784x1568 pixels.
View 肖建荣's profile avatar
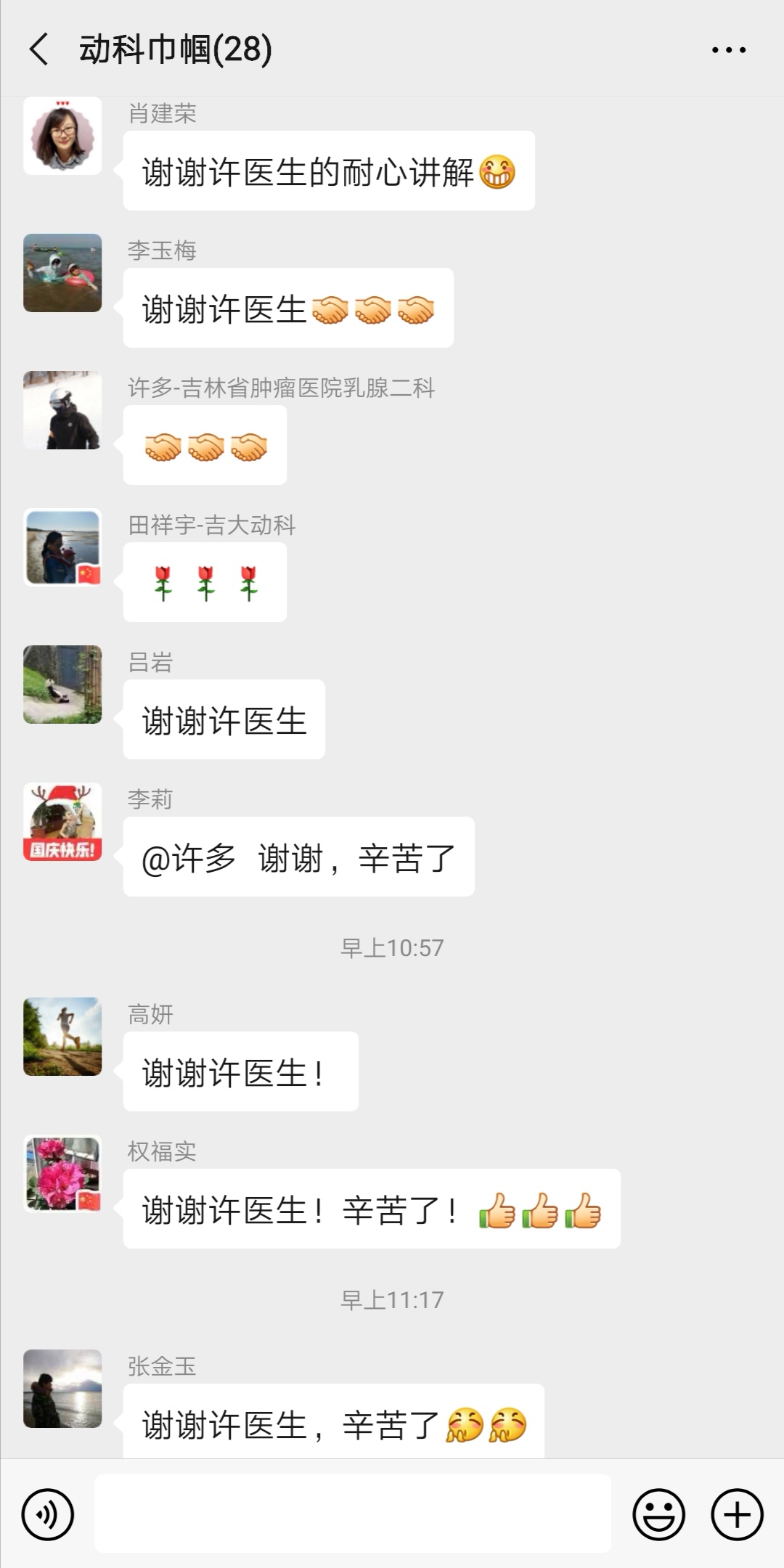[x=62, y=136]
